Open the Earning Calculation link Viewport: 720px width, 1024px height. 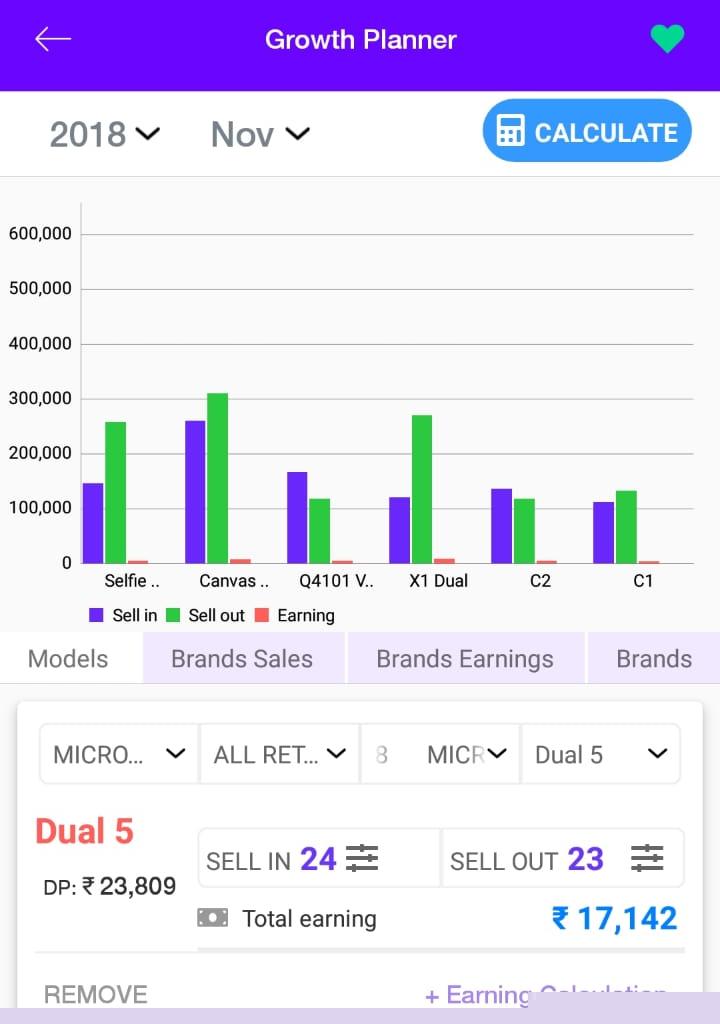[546, 995]
